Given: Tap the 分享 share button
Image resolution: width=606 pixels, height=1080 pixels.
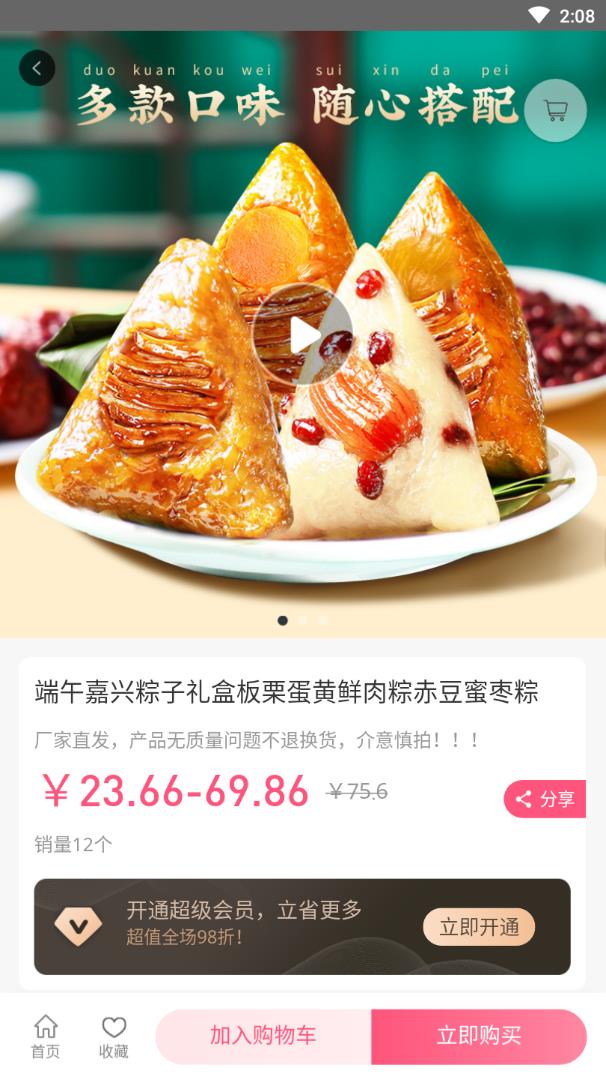Looking at the screenshot, I should tap(545, 799).
